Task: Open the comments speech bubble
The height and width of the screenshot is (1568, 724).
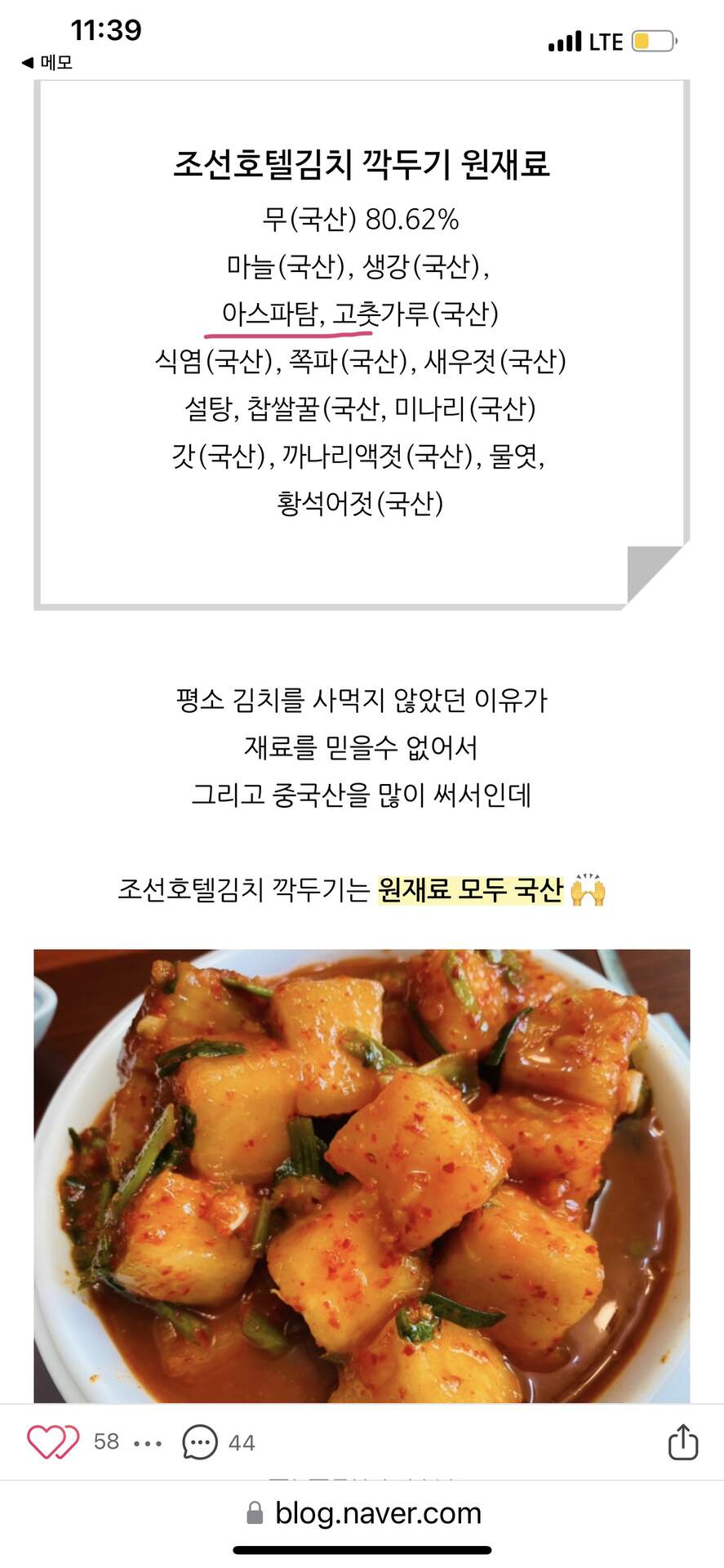Action: 200,1442
